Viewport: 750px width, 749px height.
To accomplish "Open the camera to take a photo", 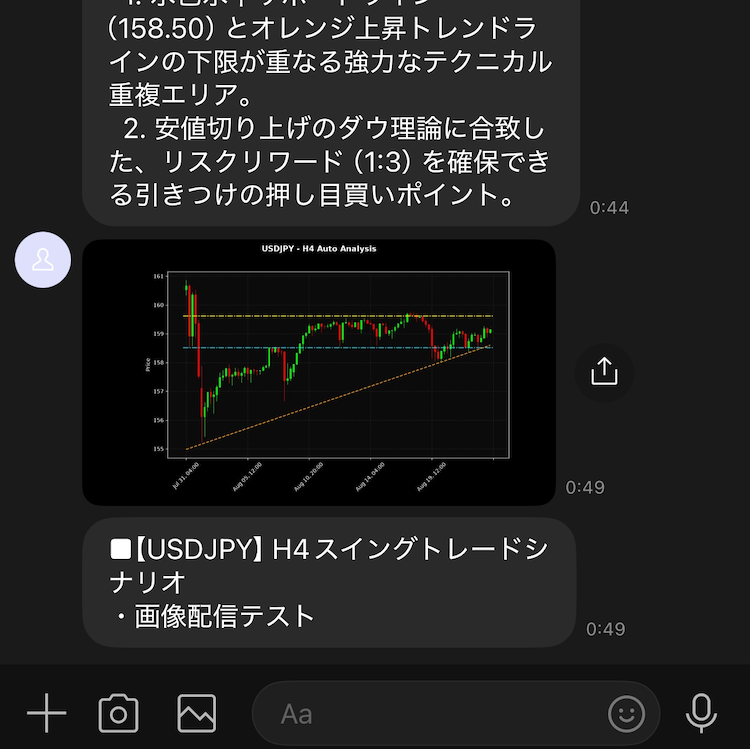I will click(119, 713).
